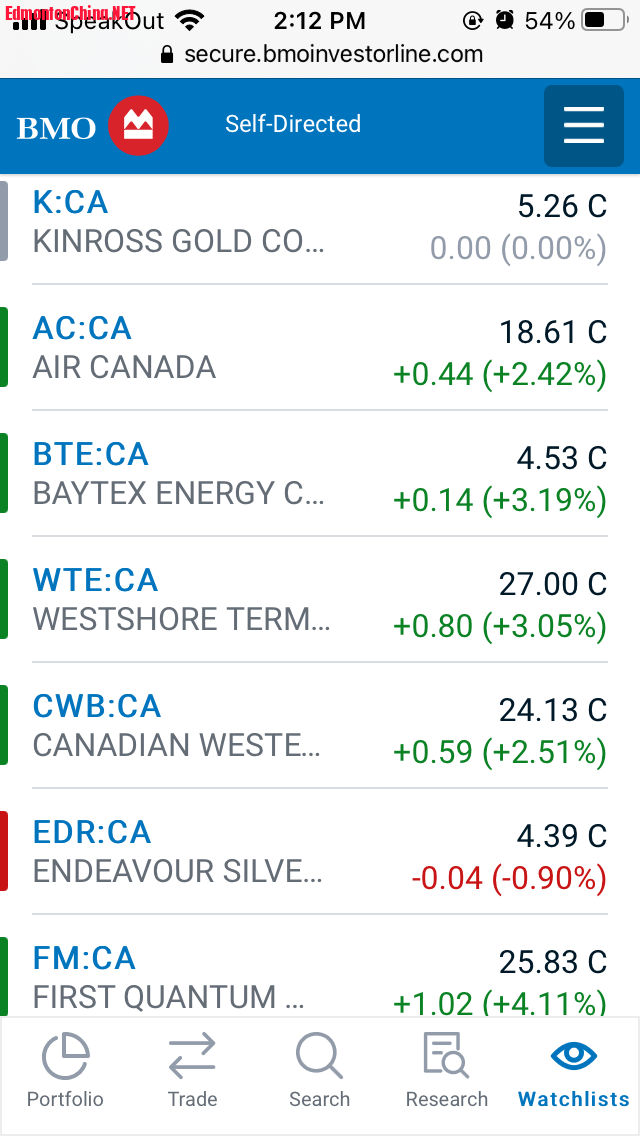Switch to the Portfolio tab
640x1136 pixels.
pos(65,1072)
